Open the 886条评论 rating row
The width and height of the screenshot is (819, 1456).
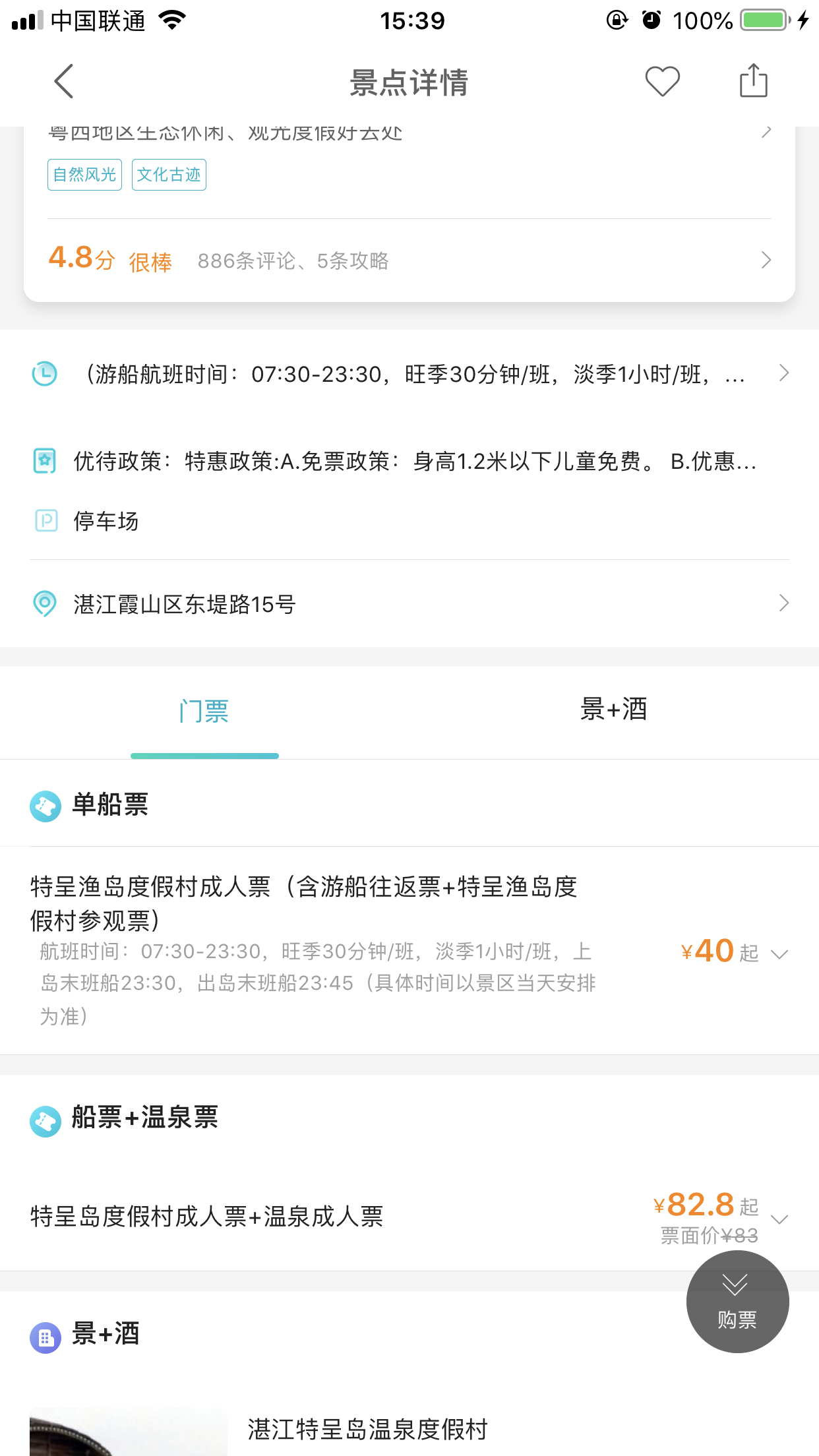(x=409, y=260)
